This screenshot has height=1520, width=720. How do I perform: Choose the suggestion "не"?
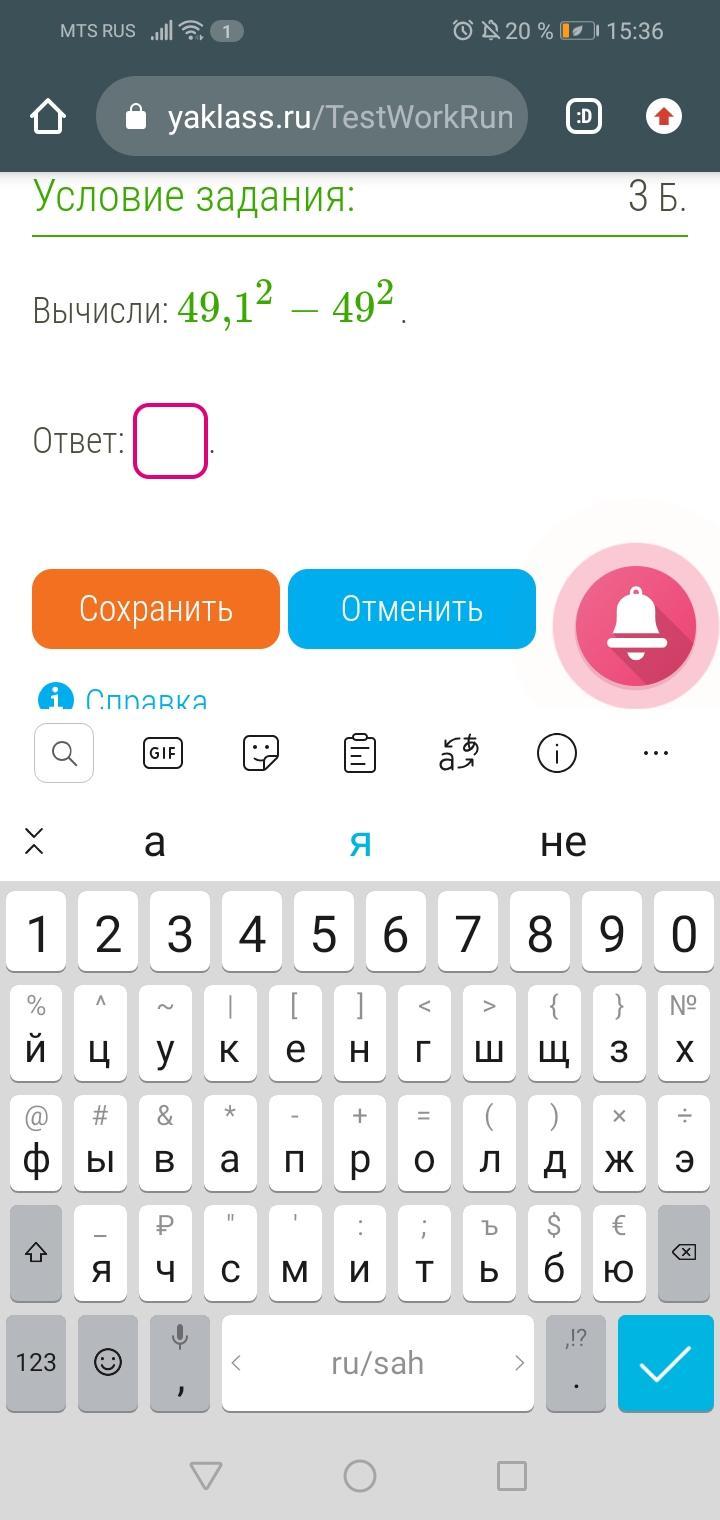click(563, 842)
